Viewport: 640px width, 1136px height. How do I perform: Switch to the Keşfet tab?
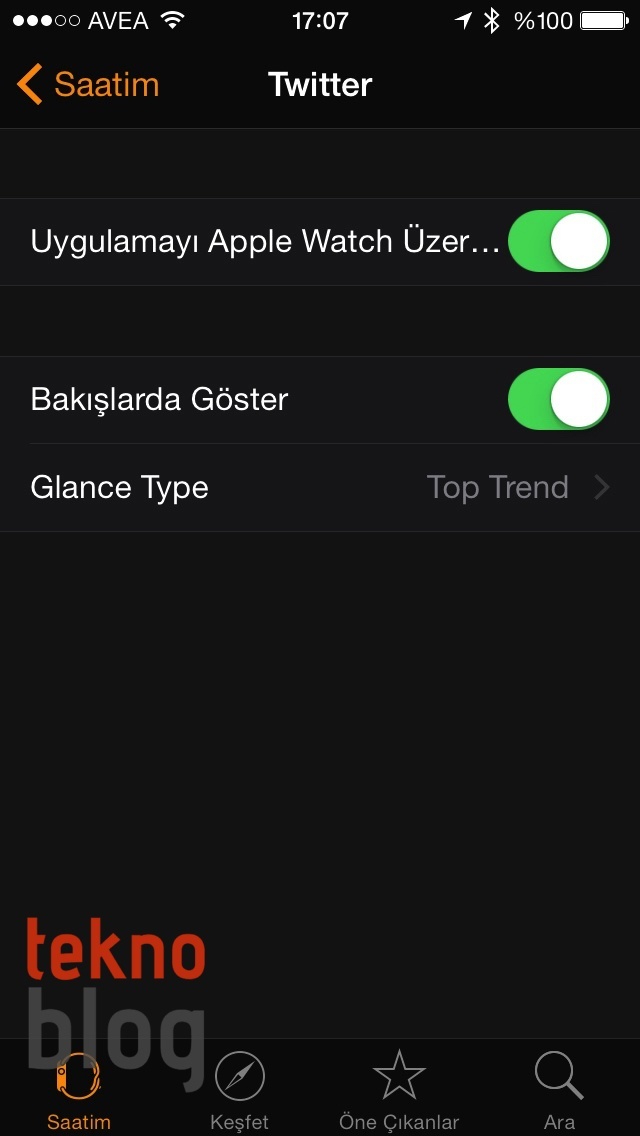[240, 1090]
